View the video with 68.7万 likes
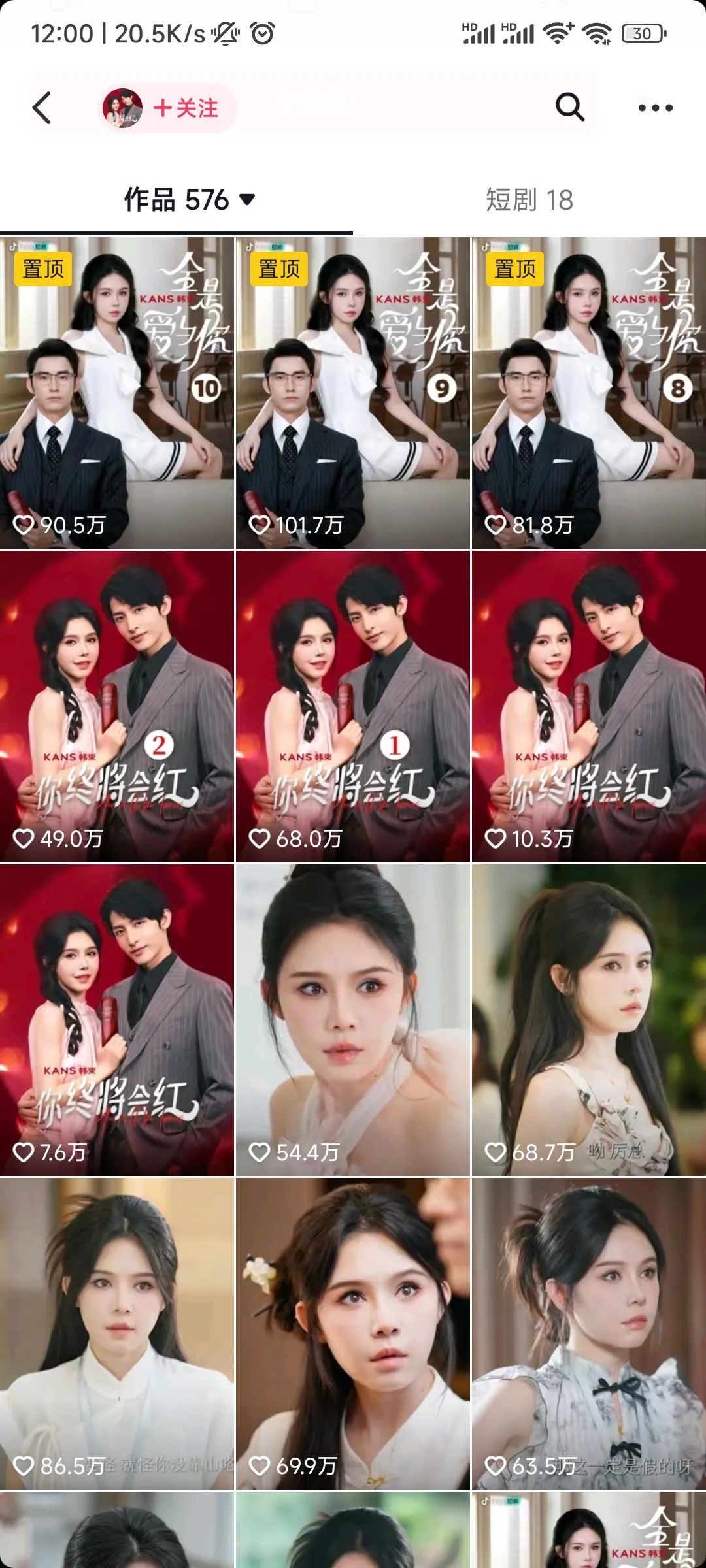This screenshot has height=1568, width=706. tap(588, 1019)
